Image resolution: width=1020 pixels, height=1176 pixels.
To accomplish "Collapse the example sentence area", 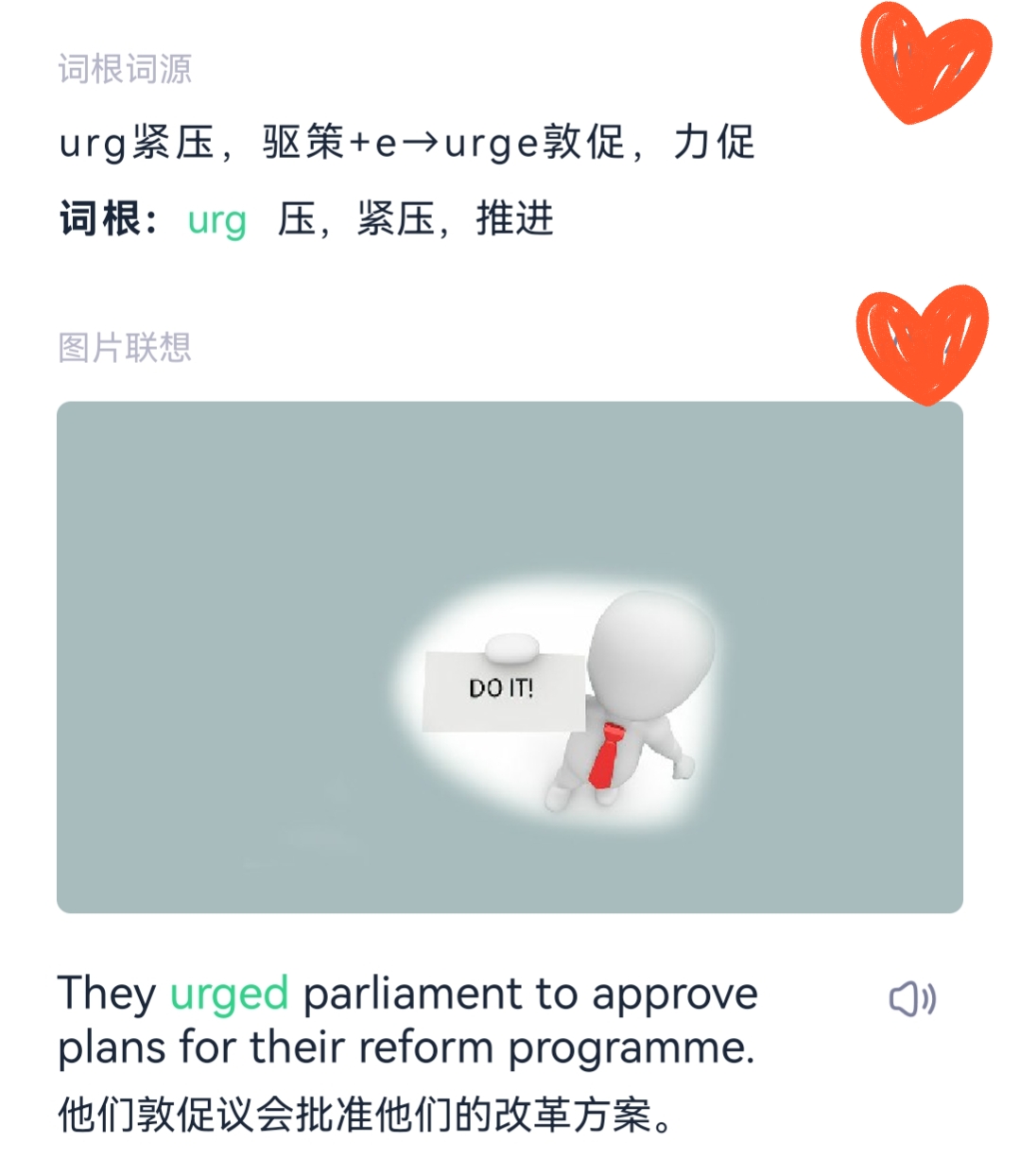I will [x=406, y=1019].
